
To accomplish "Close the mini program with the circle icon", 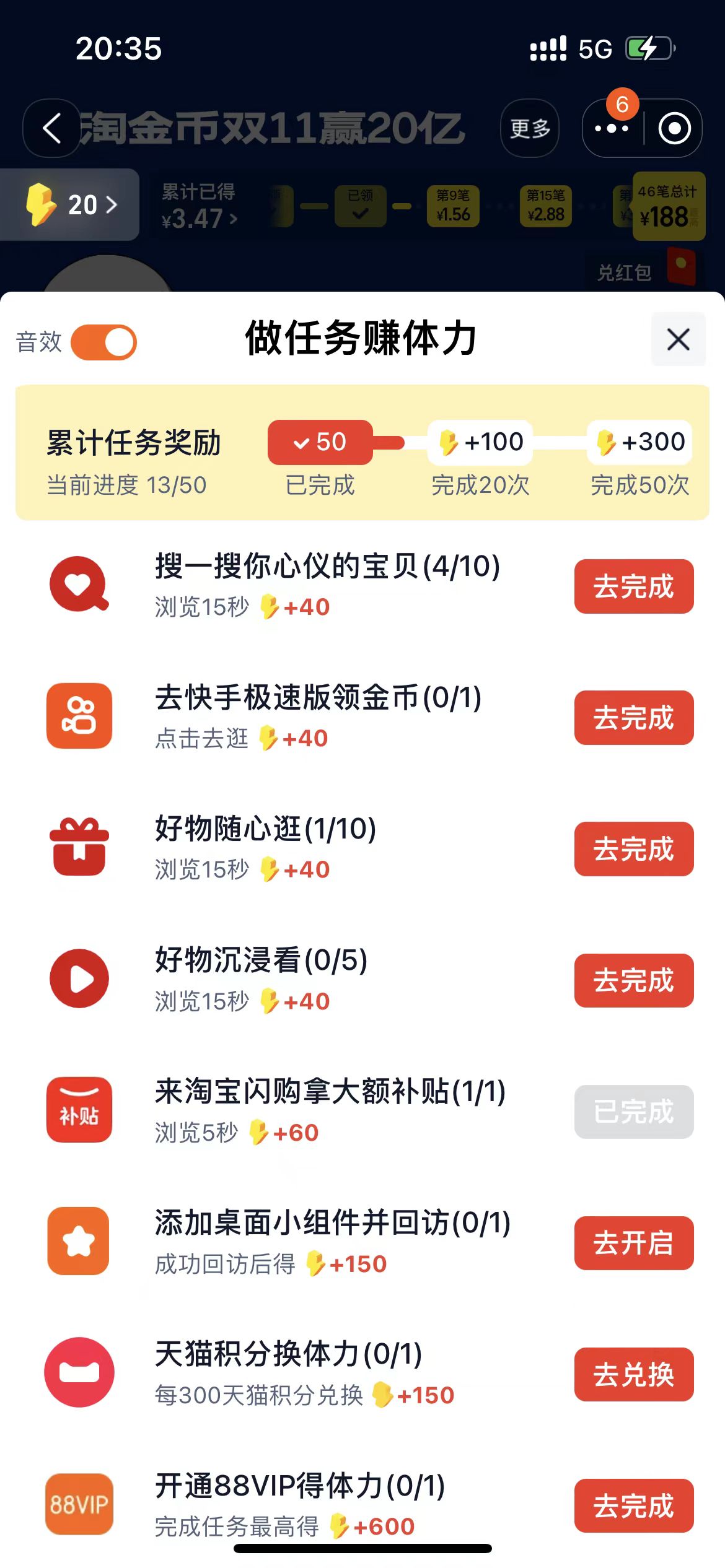I will (x=674, y=128).
